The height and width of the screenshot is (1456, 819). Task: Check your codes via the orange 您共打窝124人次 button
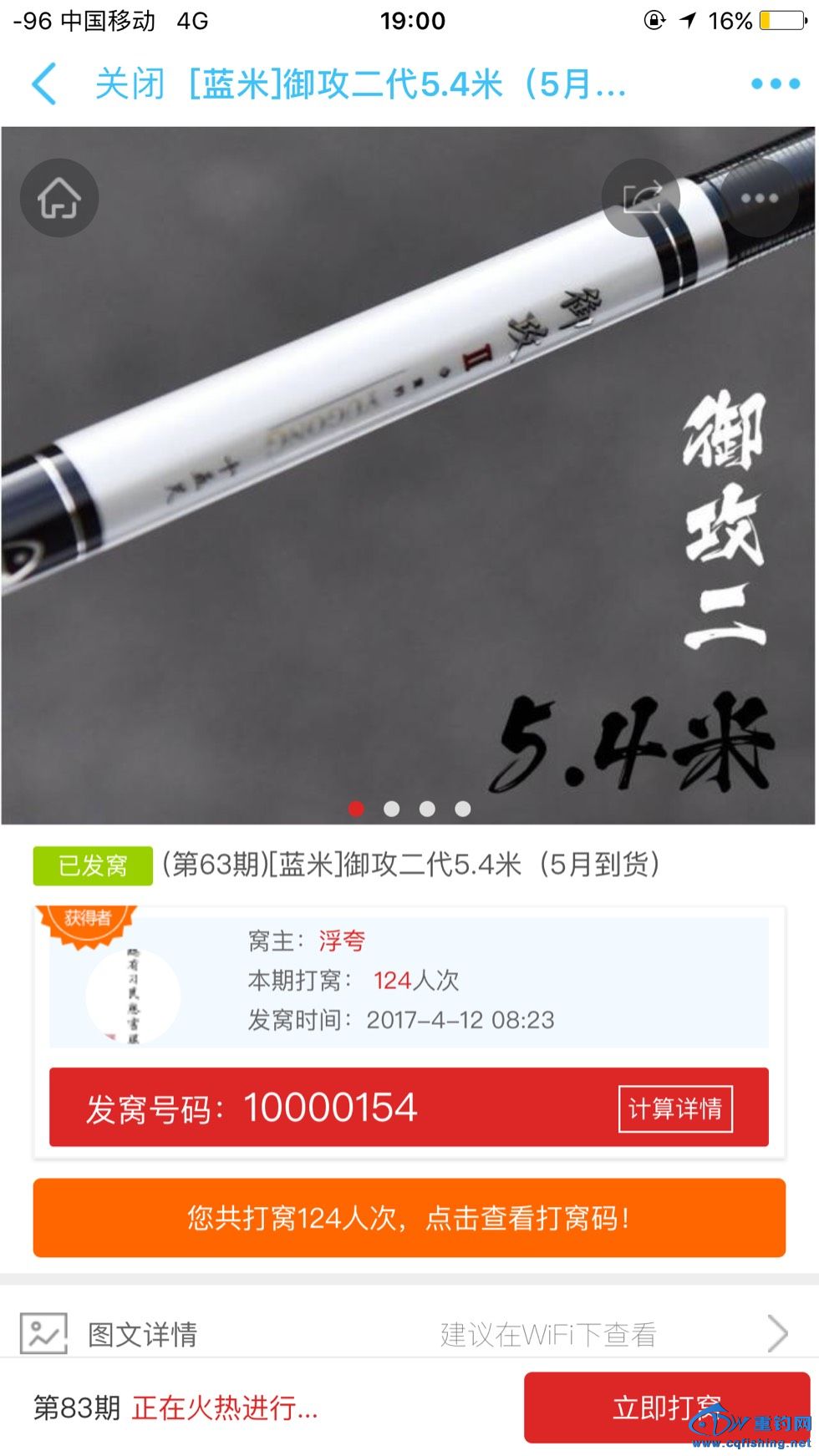click(409, 1217)
